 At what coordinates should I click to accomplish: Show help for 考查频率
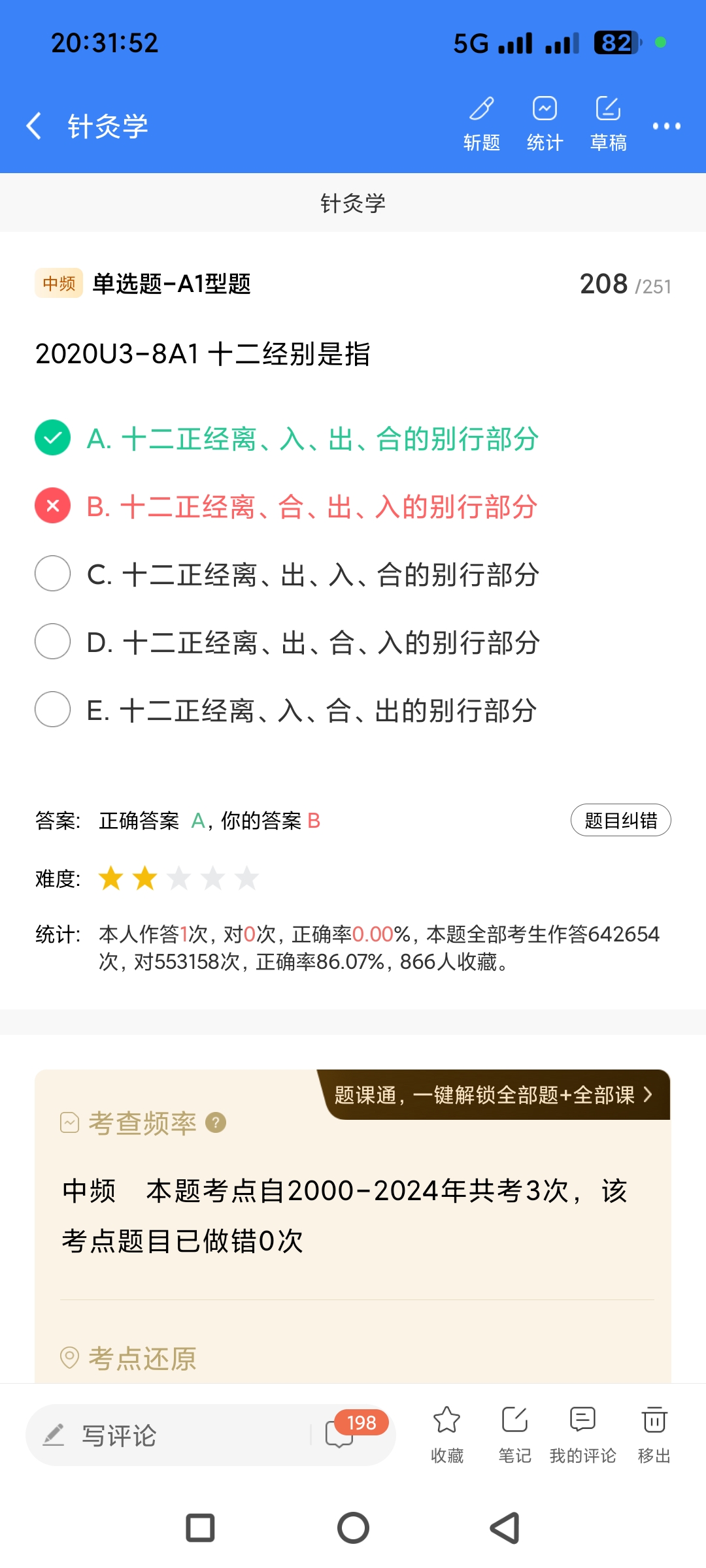point(216,1123)
